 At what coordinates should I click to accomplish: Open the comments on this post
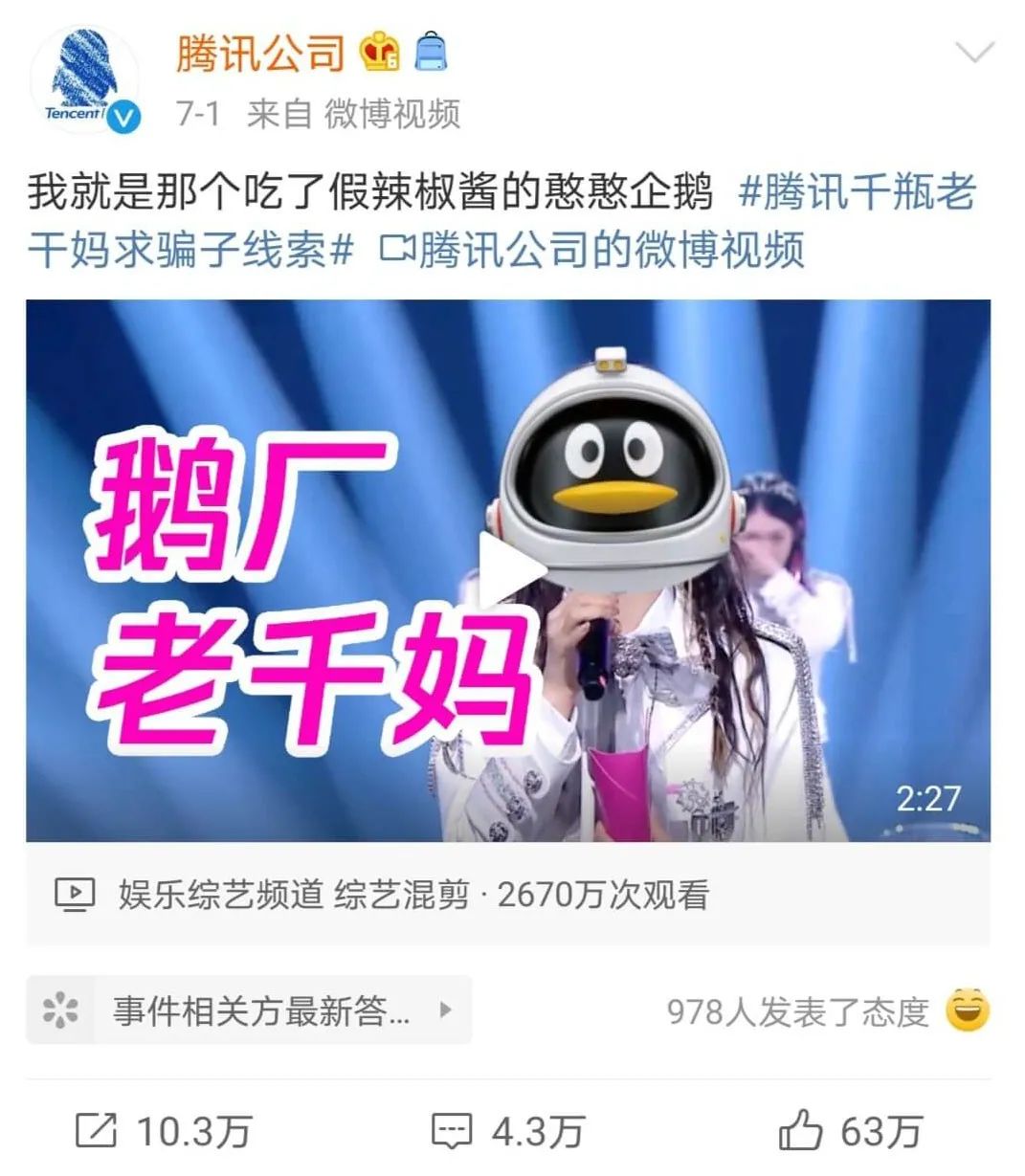pos(507,1132)
